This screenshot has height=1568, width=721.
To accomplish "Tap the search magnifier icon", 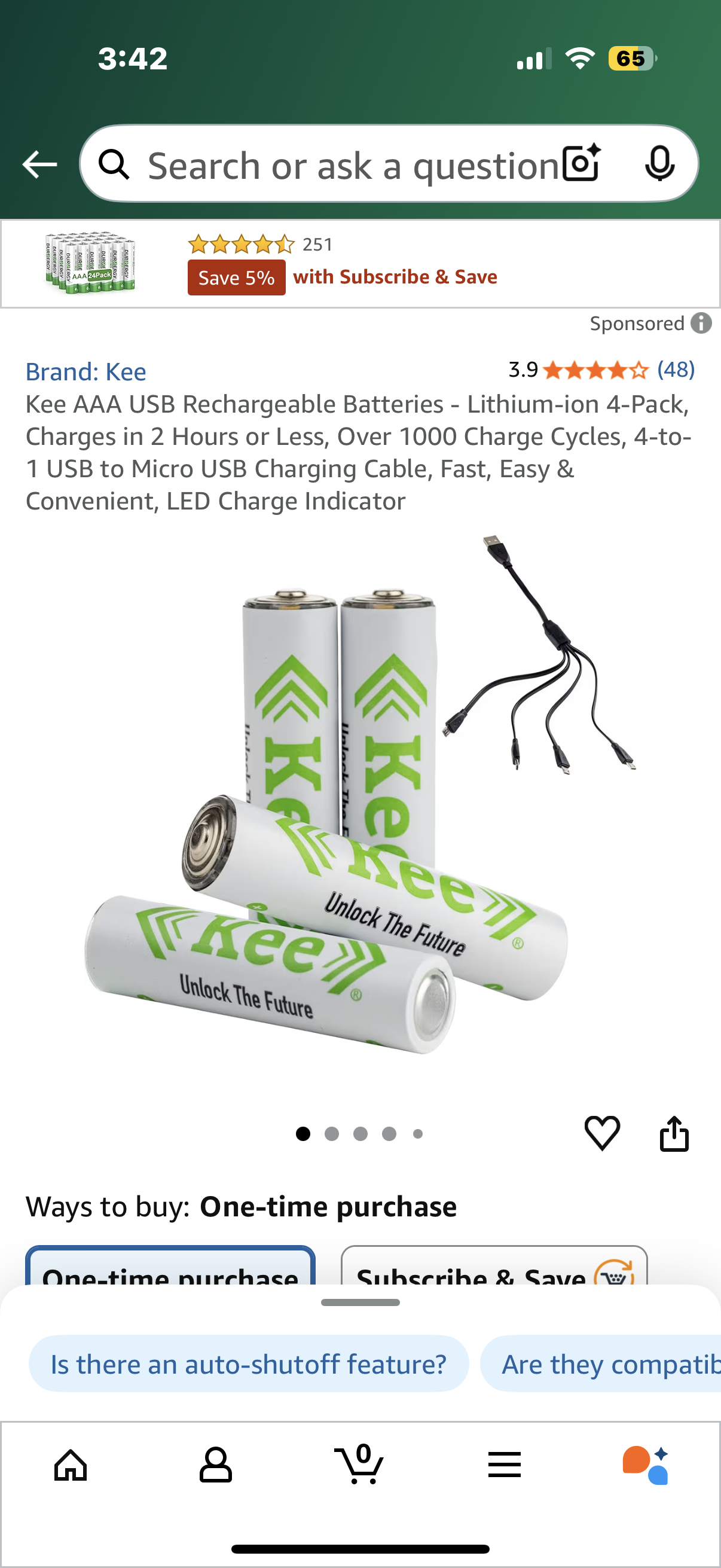I will (x=115, y=163).
